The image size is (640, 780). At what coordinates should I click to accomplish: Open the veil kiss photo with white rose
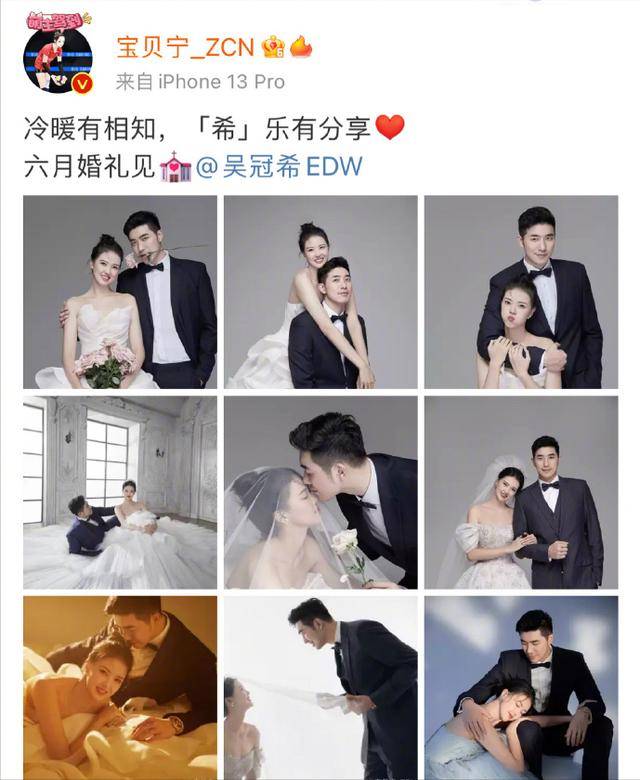point(320,492)
